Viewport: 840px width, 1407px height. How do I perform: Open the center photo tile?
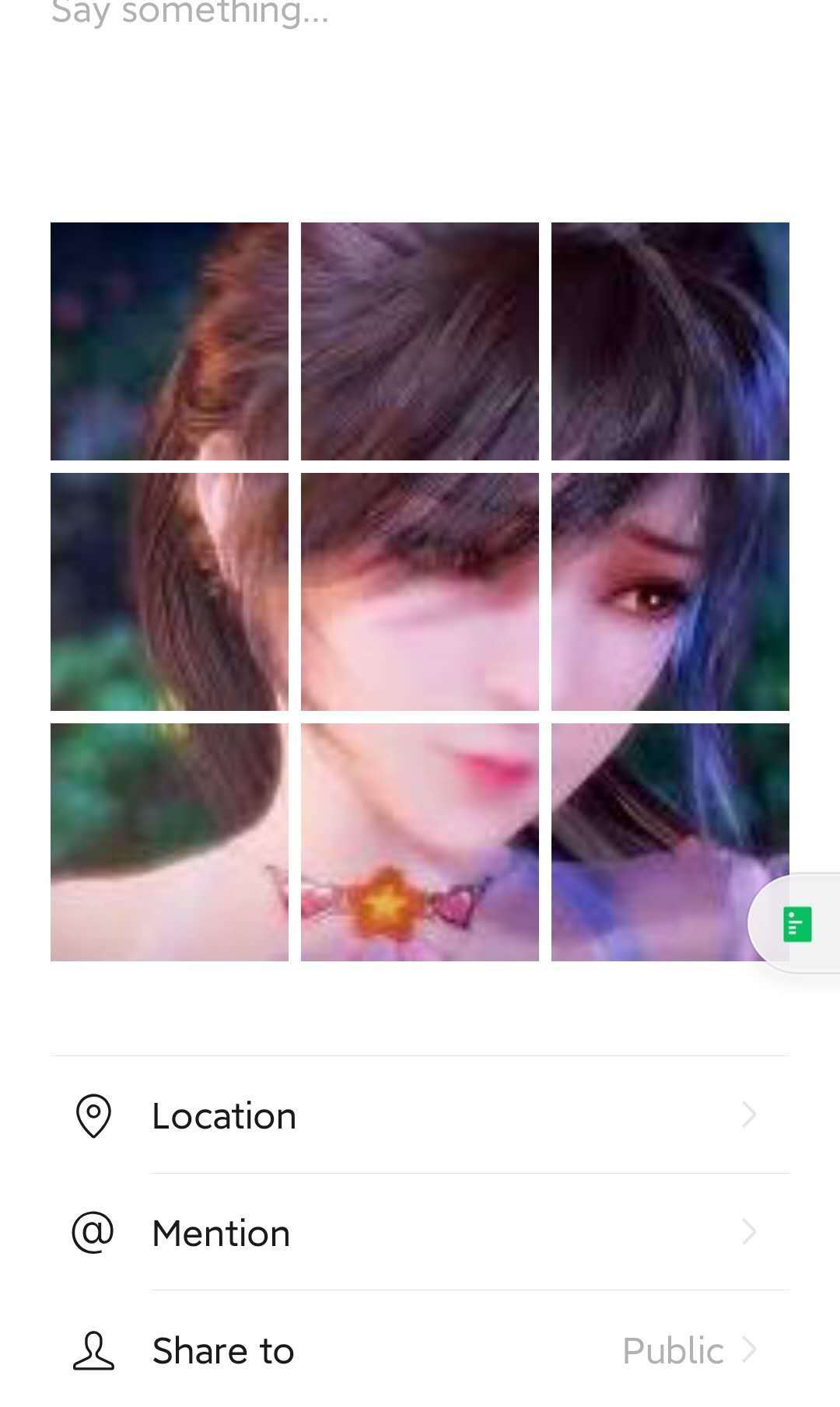420,592
